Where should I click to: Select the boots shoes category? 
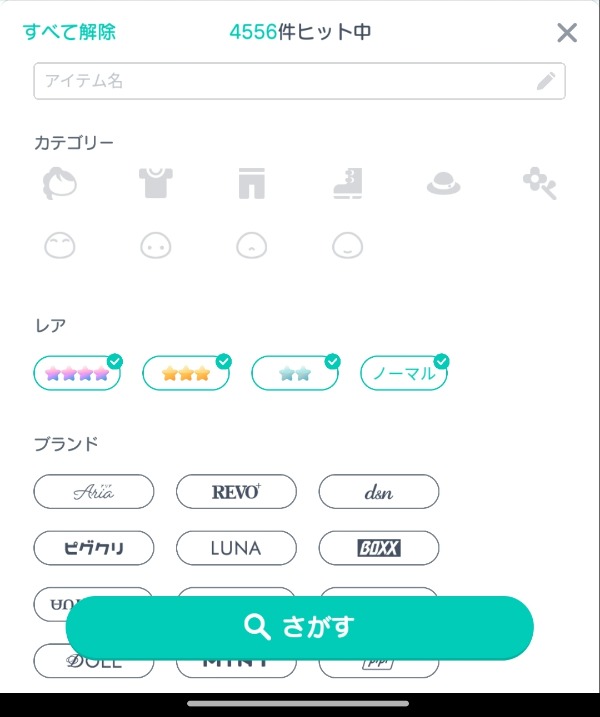point(348,184)
